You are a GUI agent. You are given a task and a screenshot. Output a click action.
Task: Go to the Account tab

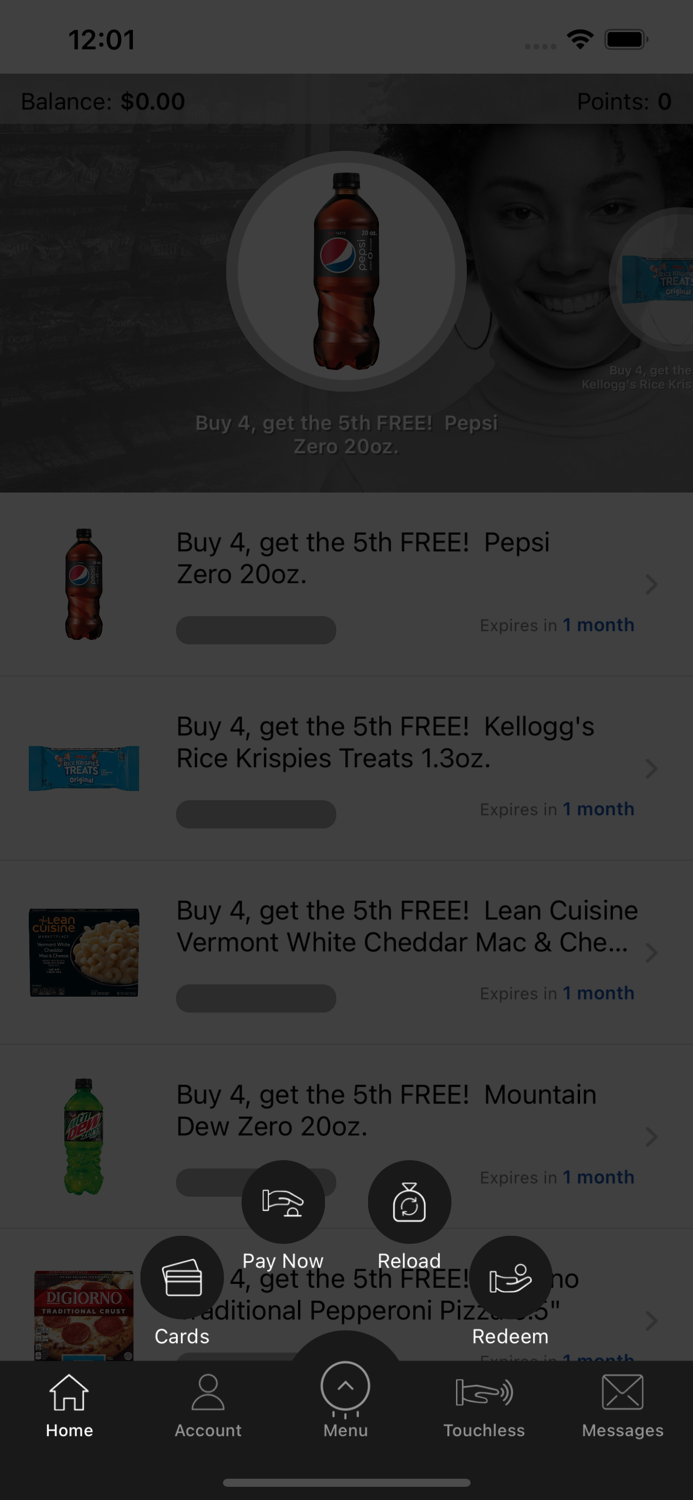coord(208,1404)
